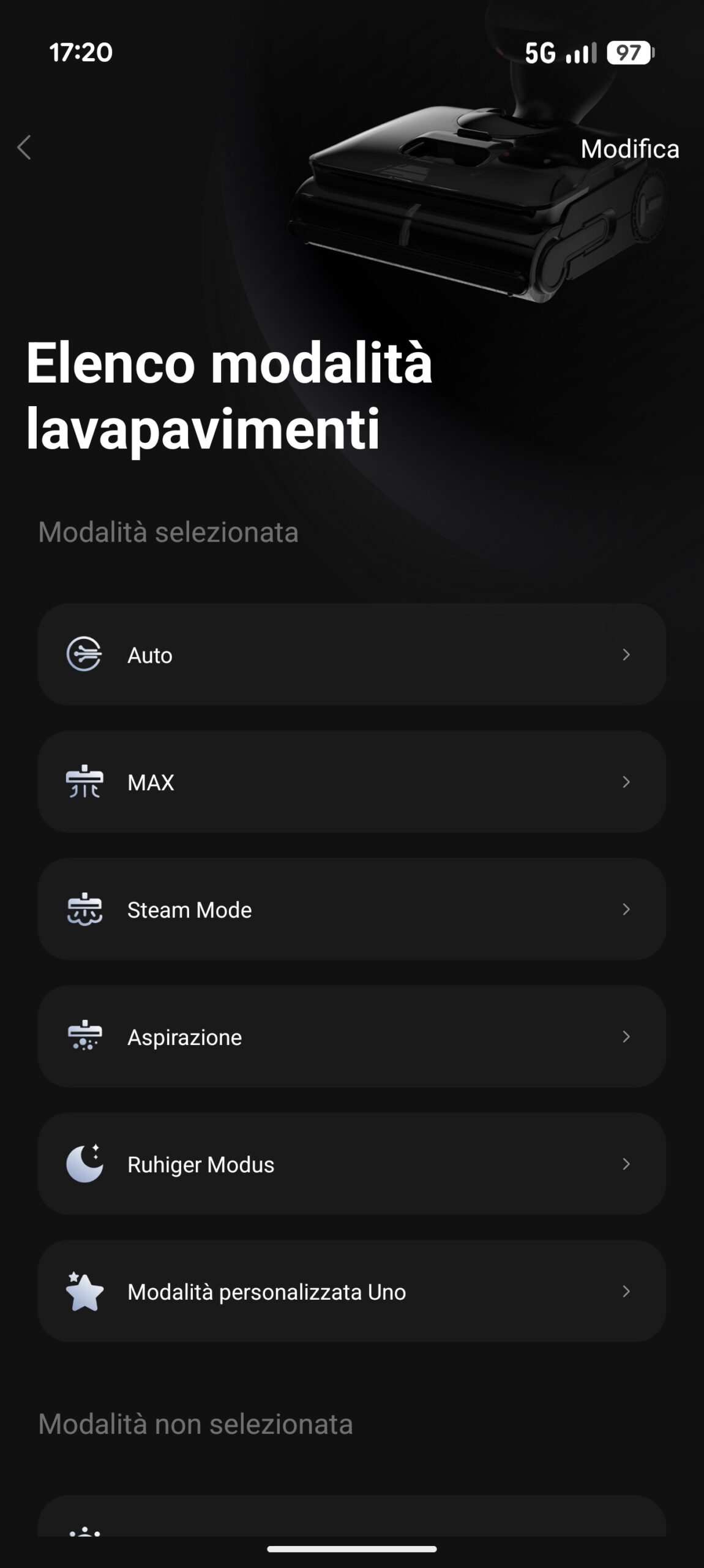704x1568 pixels.
Task: Tap the MAX mode brush icon
Action: 86,782
